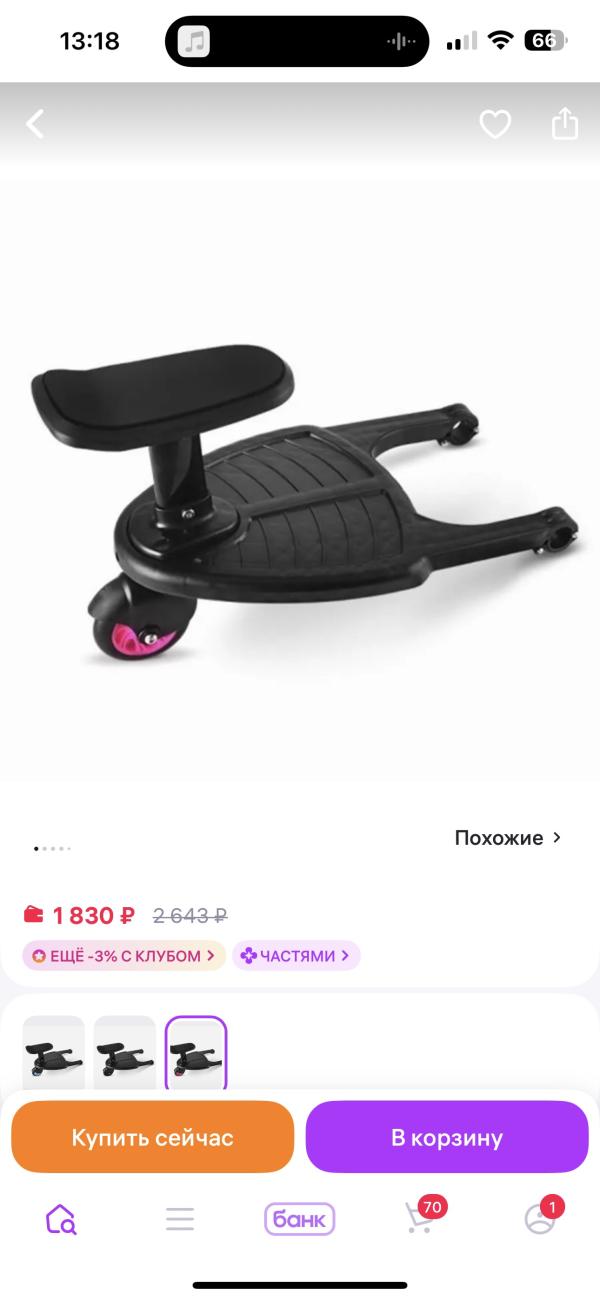The height and width of the screenshot is (1300, 600).
Task: Select the third highlighted variant thumbnail
Action: tap(196, 1053)
